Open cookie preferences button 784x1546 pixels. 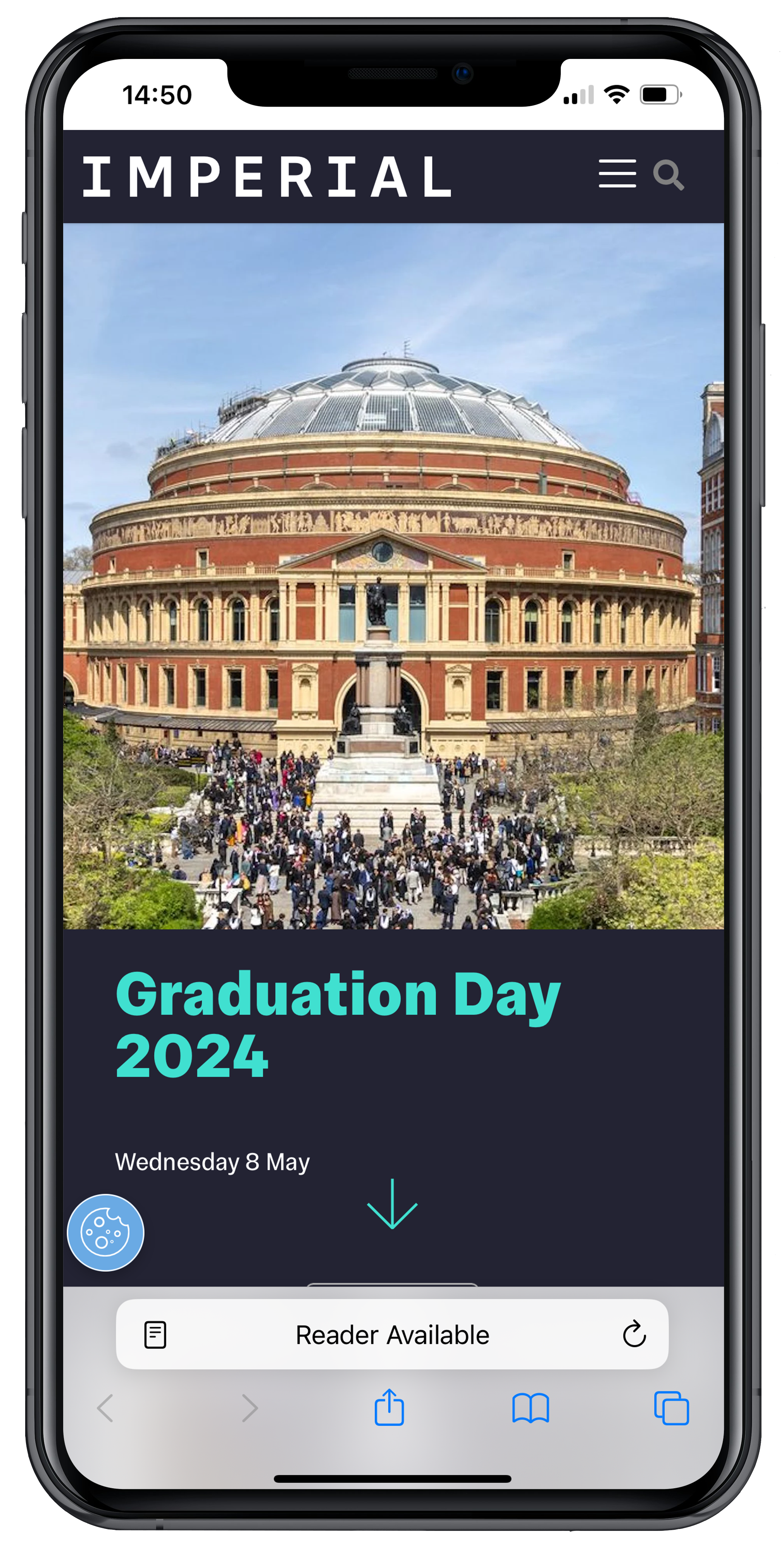click(x=106, y=1233)
